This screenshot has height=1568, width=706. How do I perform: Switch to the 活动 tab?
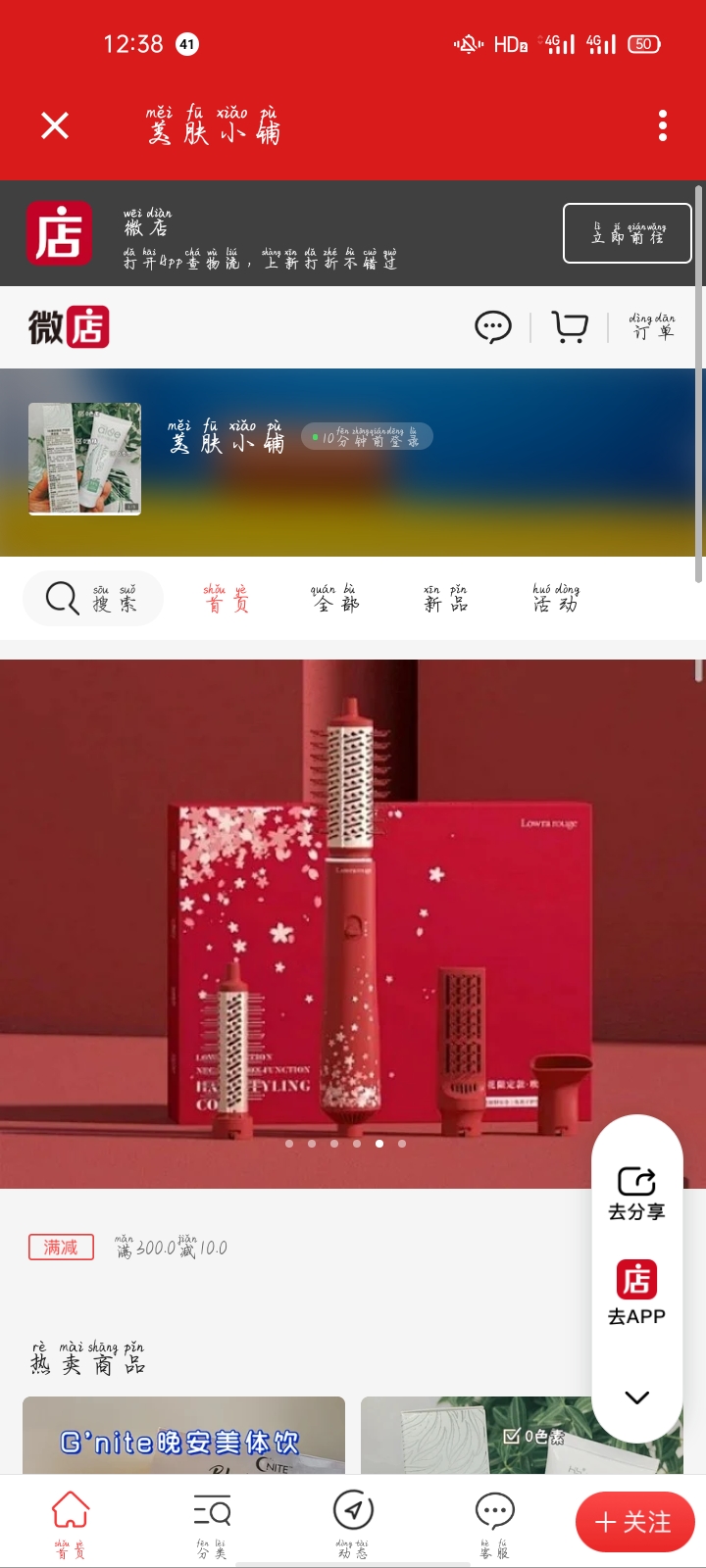point(556,598)
